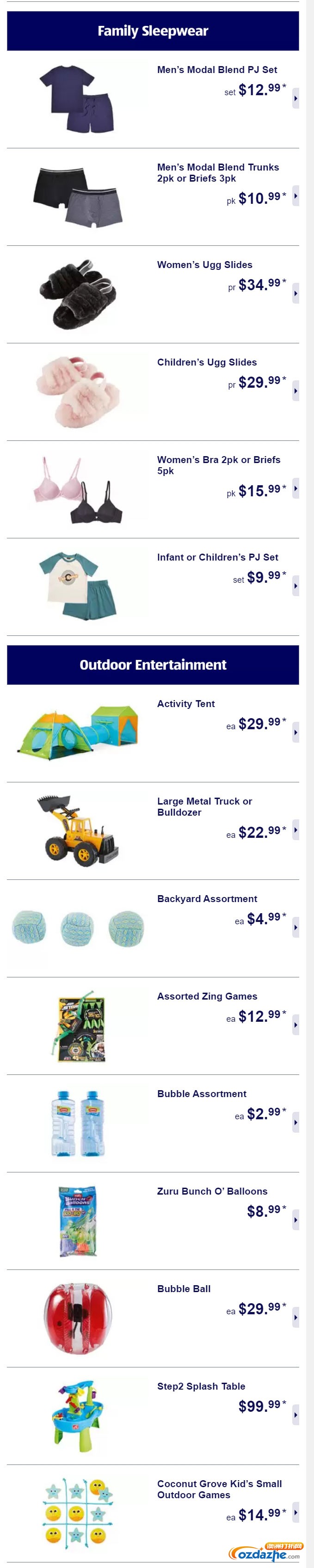Open Children's Ugg Slides item
The width and height of the screenshot is (314, 1568).
click(x=206, y=361)
